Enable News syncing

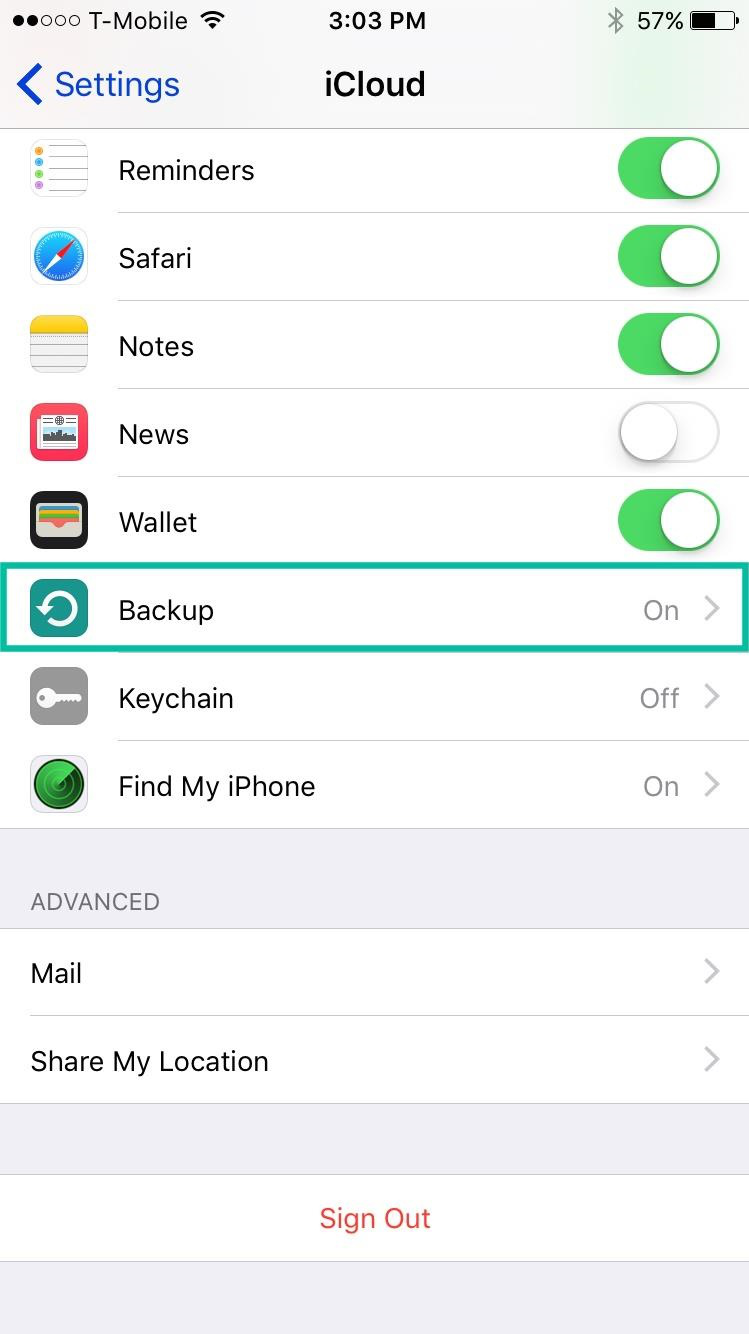pyautogui.click(x=668, y=432)
